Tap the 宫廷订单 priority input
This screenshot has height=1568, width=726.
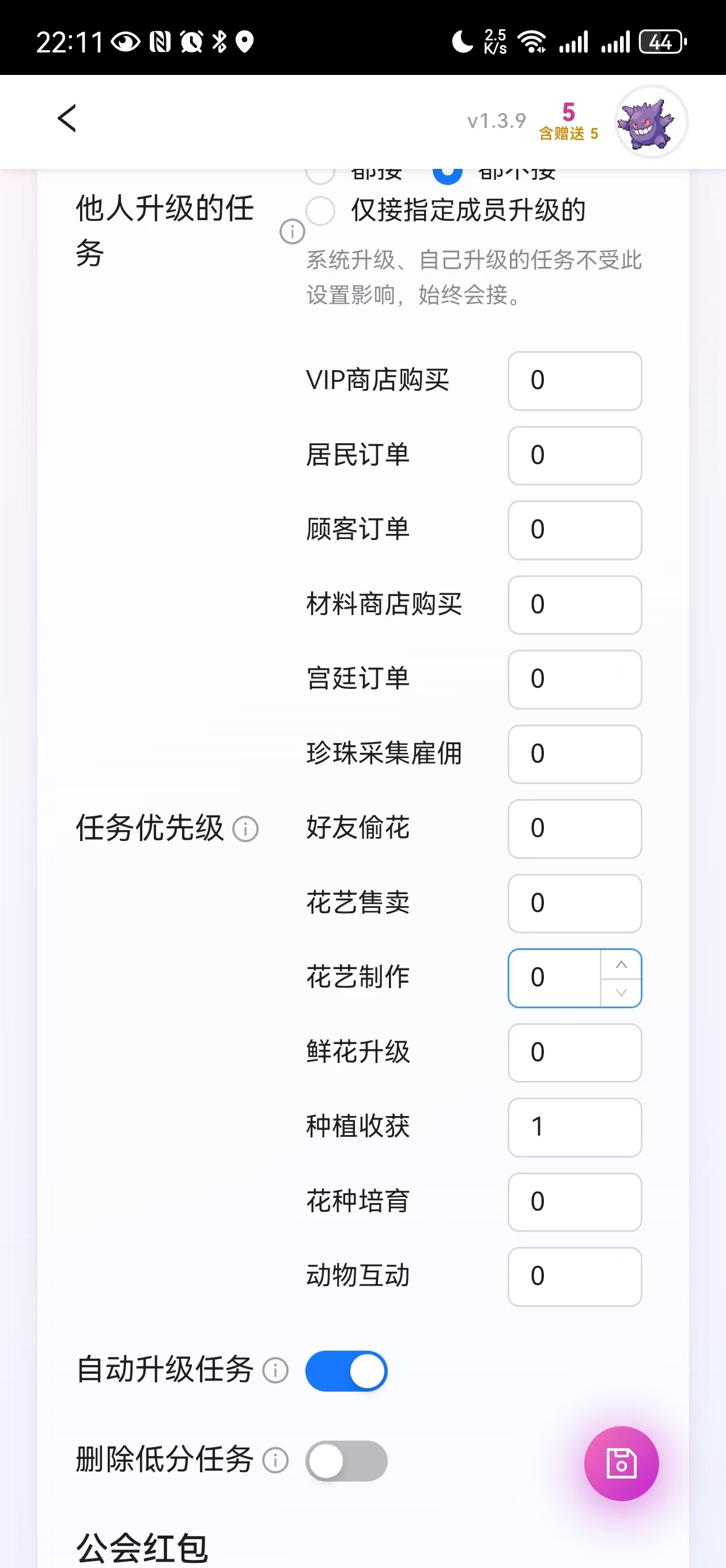574,679
